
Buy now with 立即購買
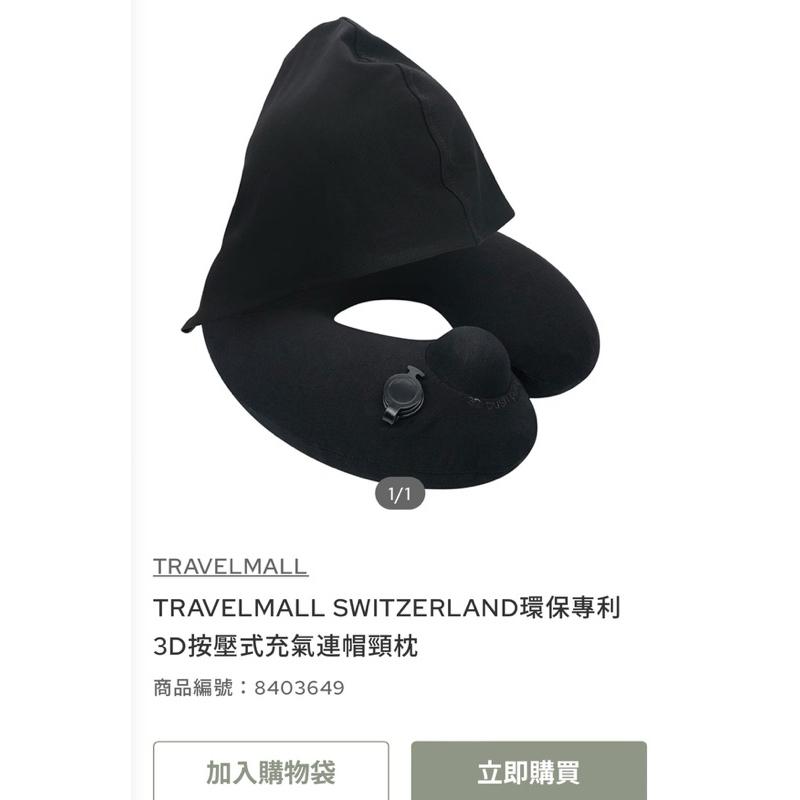tap(528, 771)
